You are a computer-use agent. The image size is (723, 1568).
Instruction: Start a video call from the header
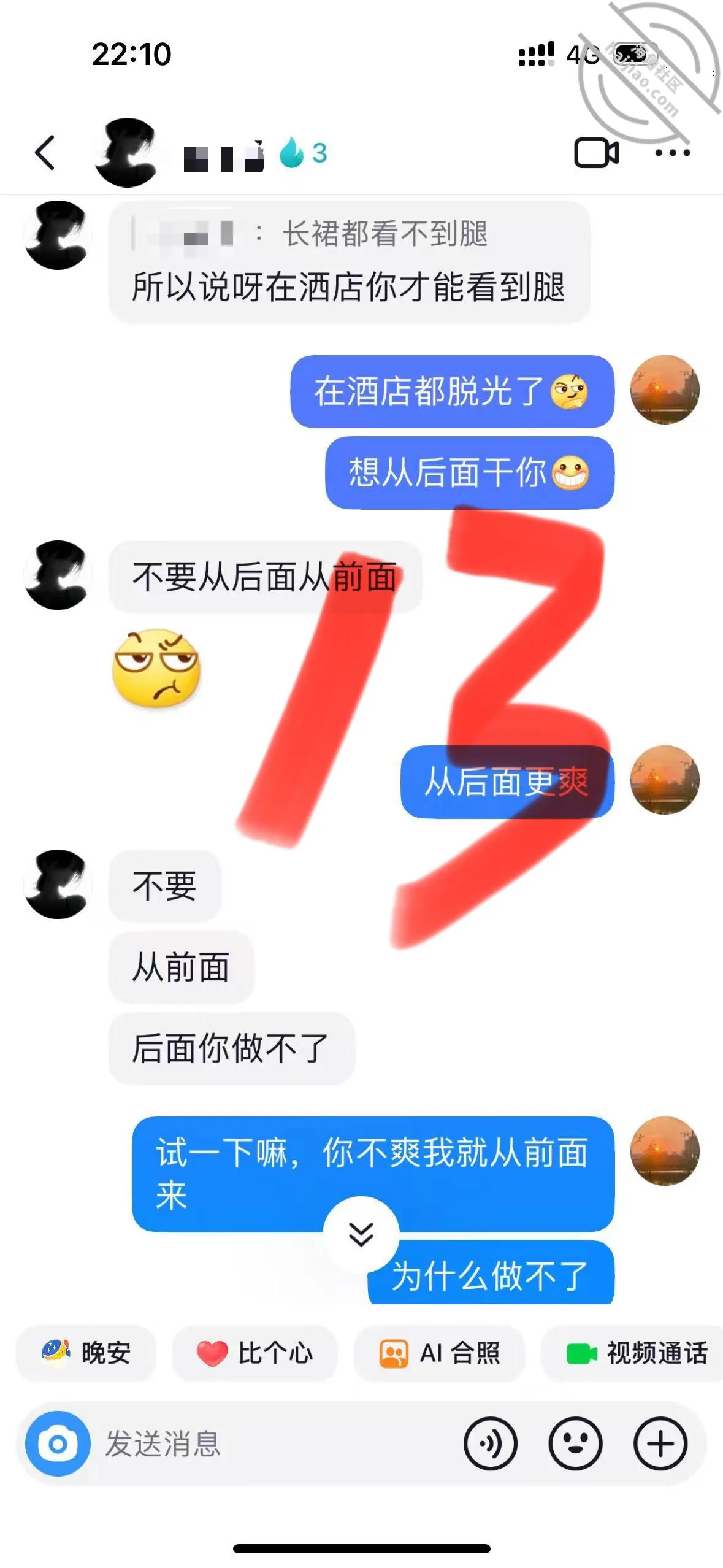[596, 153]
